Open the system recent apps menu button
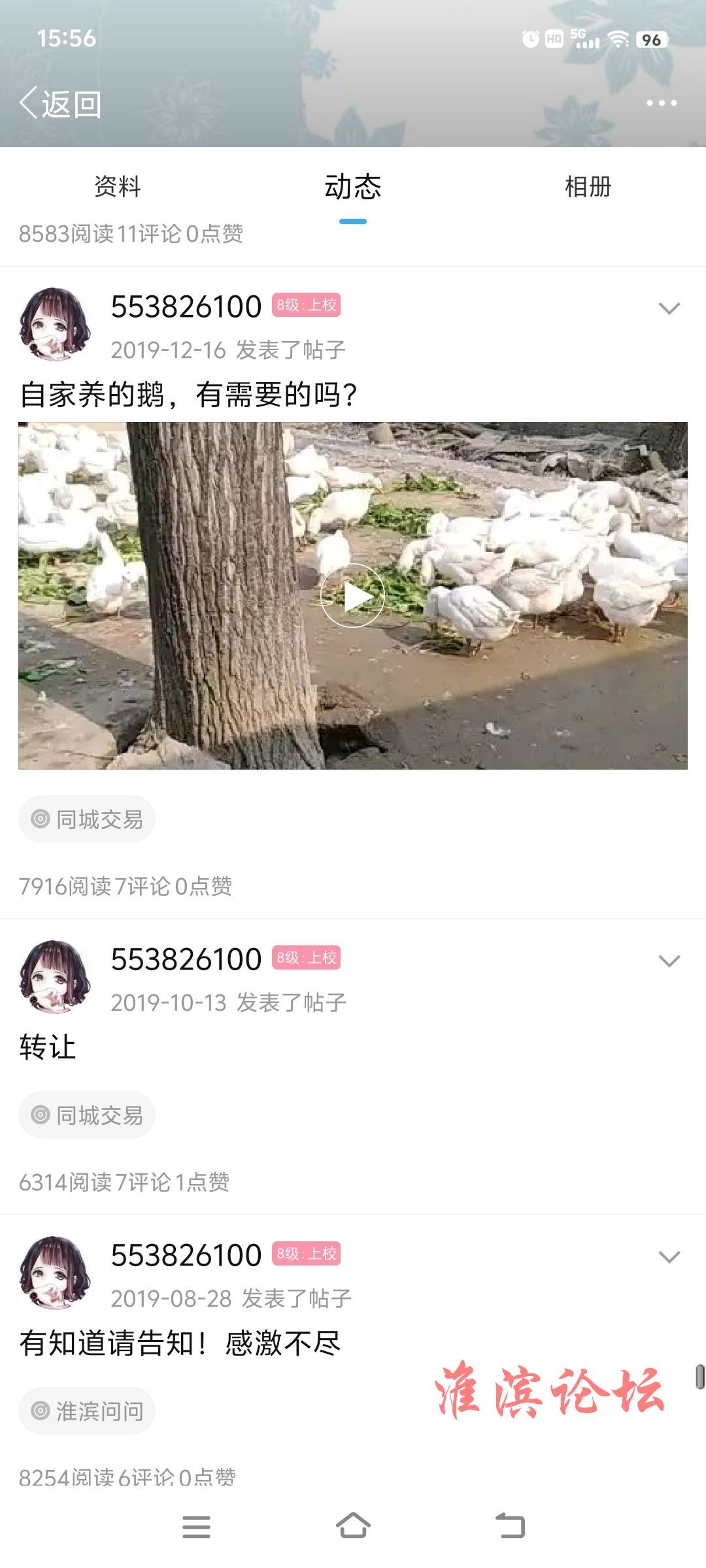 [196, 1527]
